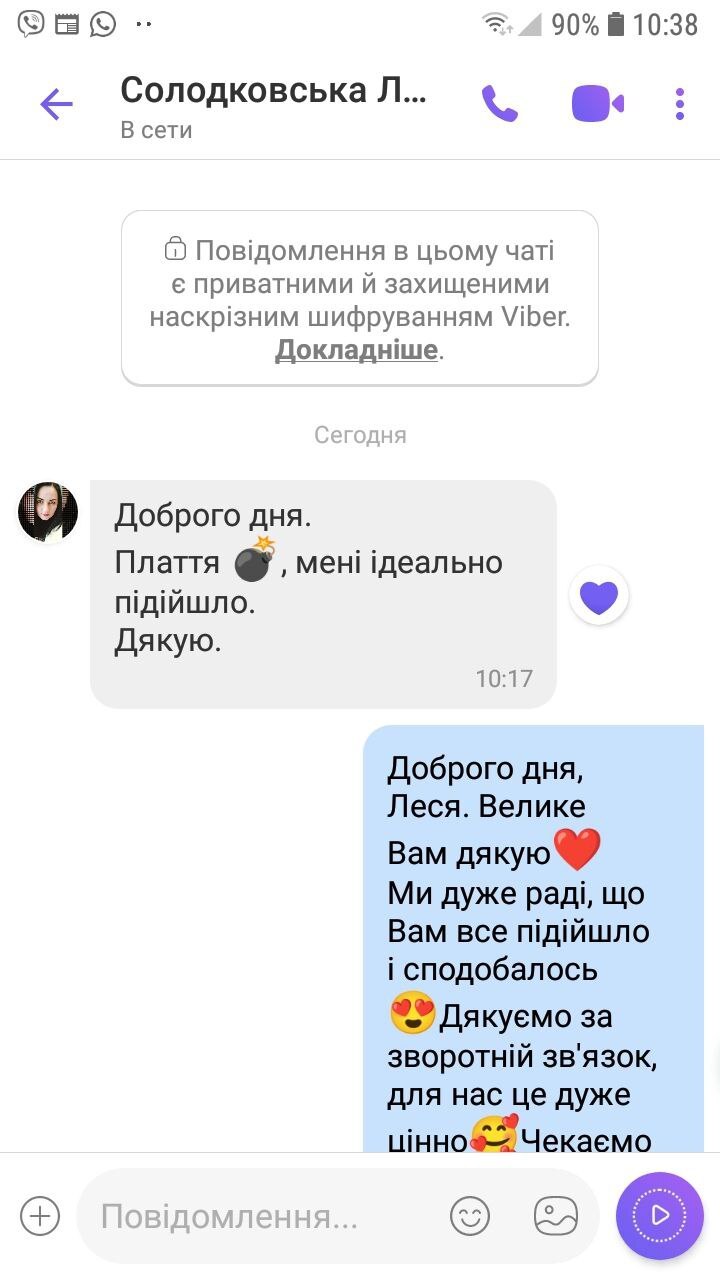Focus the Повідомлення text input field
720x1280 pixels.
(x=260, y=1216)
